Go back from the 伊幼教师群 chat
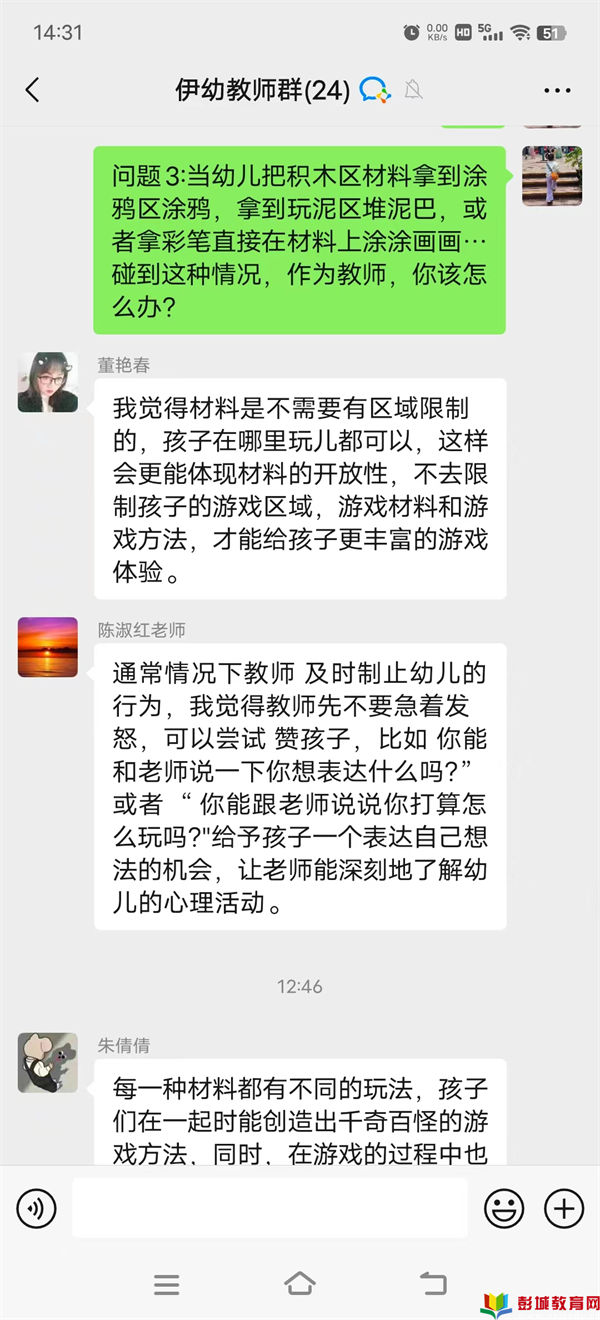Image resolution: width=600 pixels, height=1320 pixels. coord(32,90)
